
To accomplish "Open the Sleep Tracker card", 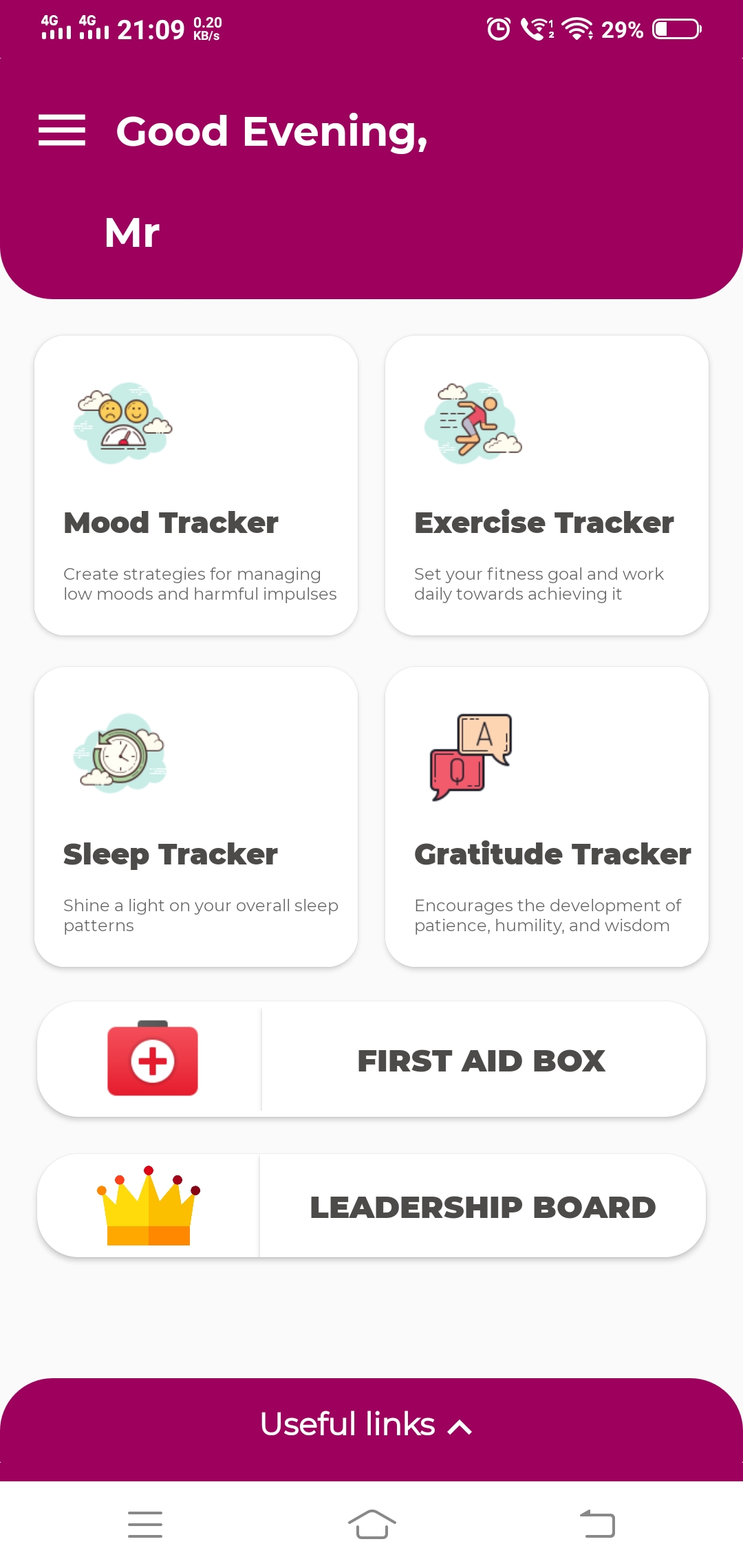I will pos(196,817).
